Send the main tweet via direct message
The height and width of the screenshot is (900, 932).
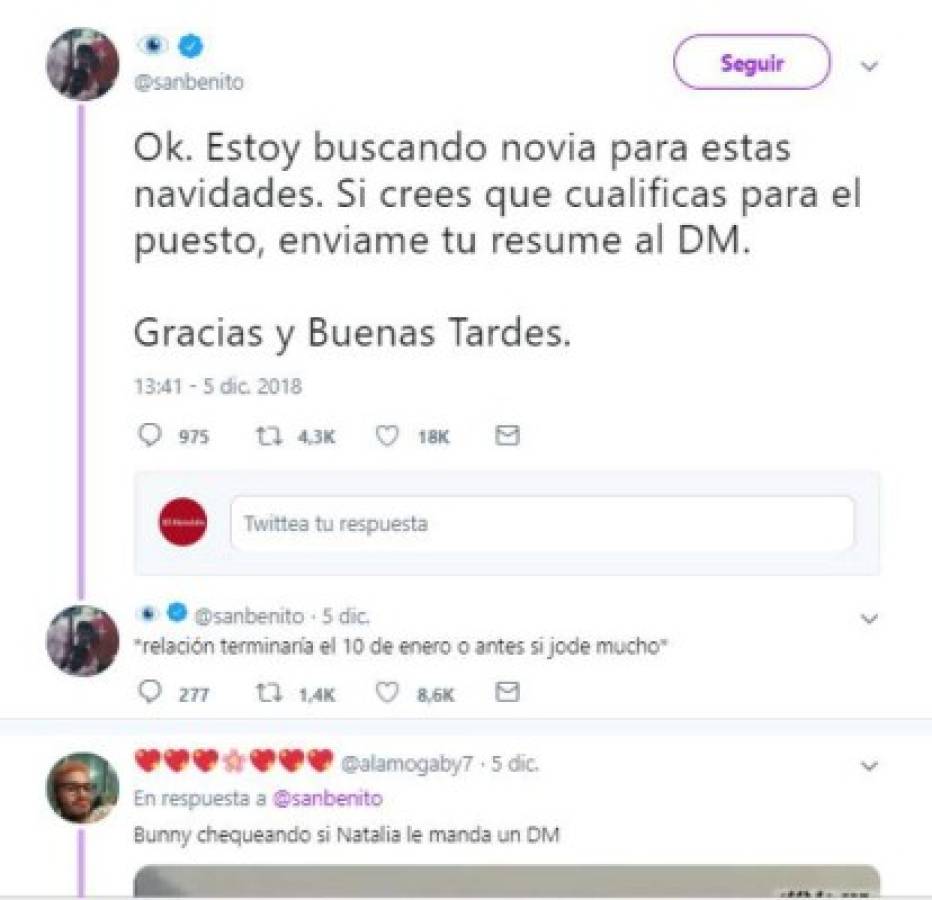click(x=508, y=436)
